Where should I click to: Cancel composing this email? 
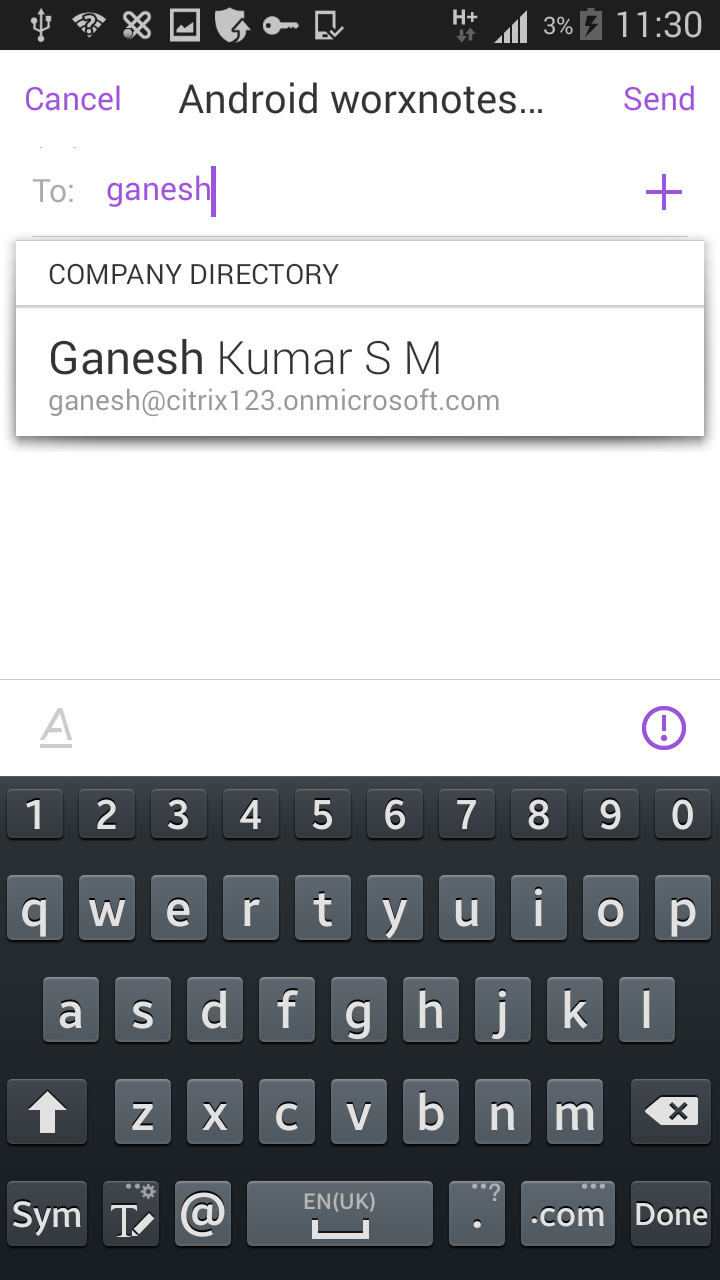(72, 99)
